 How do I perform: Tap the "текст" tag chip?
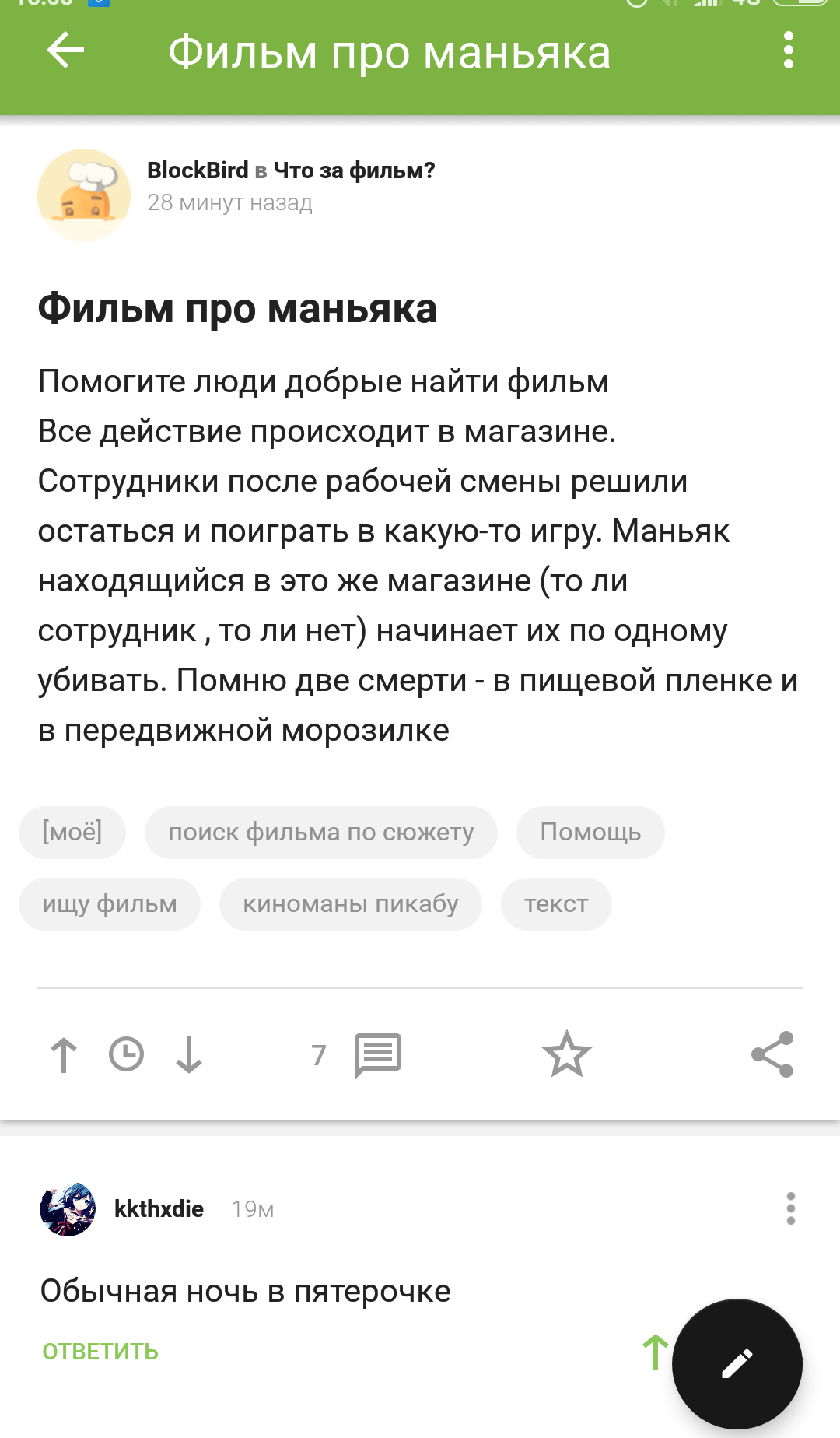click(556, 904)
